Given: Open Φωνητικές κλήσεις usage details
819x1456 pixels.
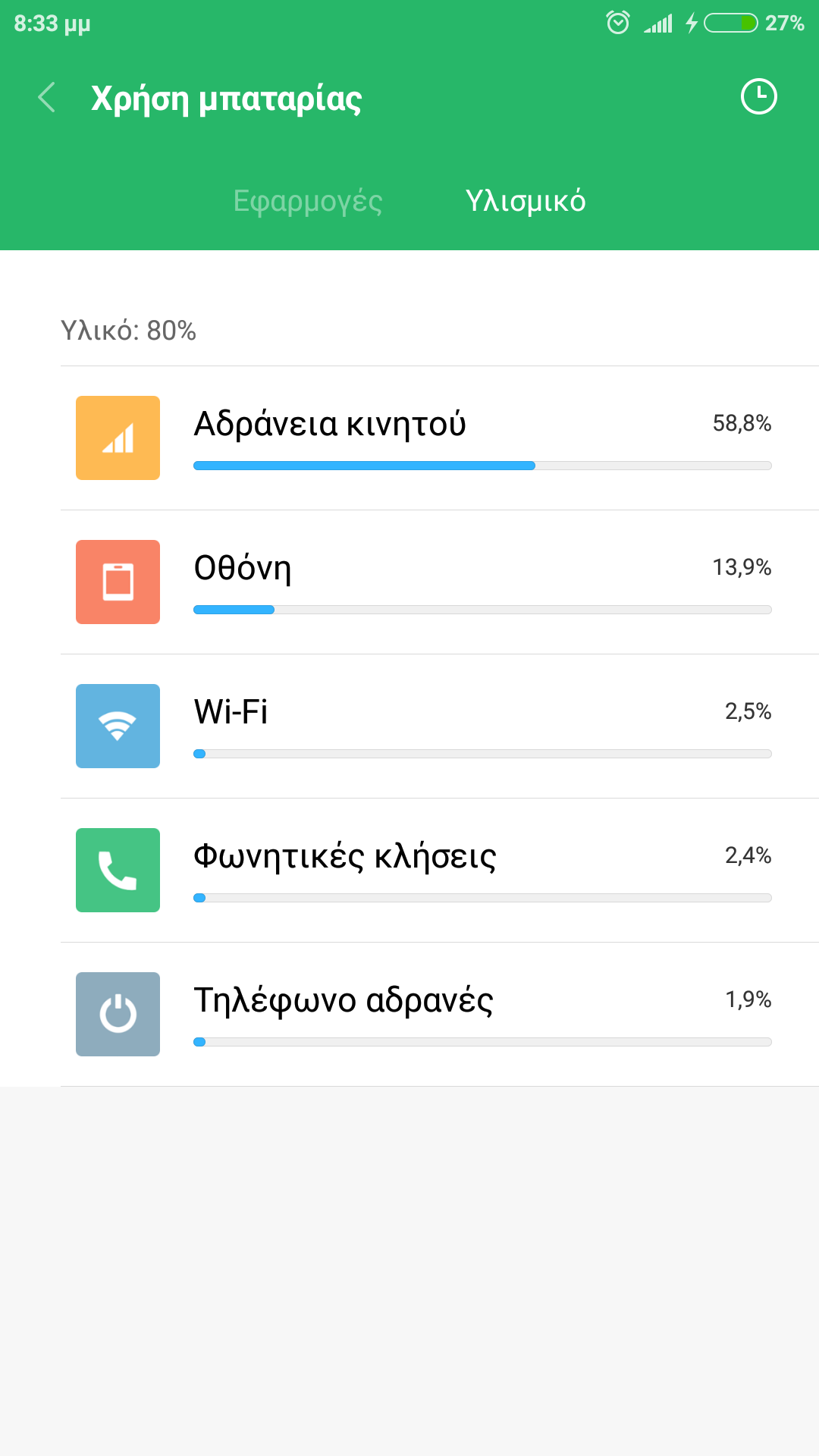Looking at the screenshot, I should (440, 871).
